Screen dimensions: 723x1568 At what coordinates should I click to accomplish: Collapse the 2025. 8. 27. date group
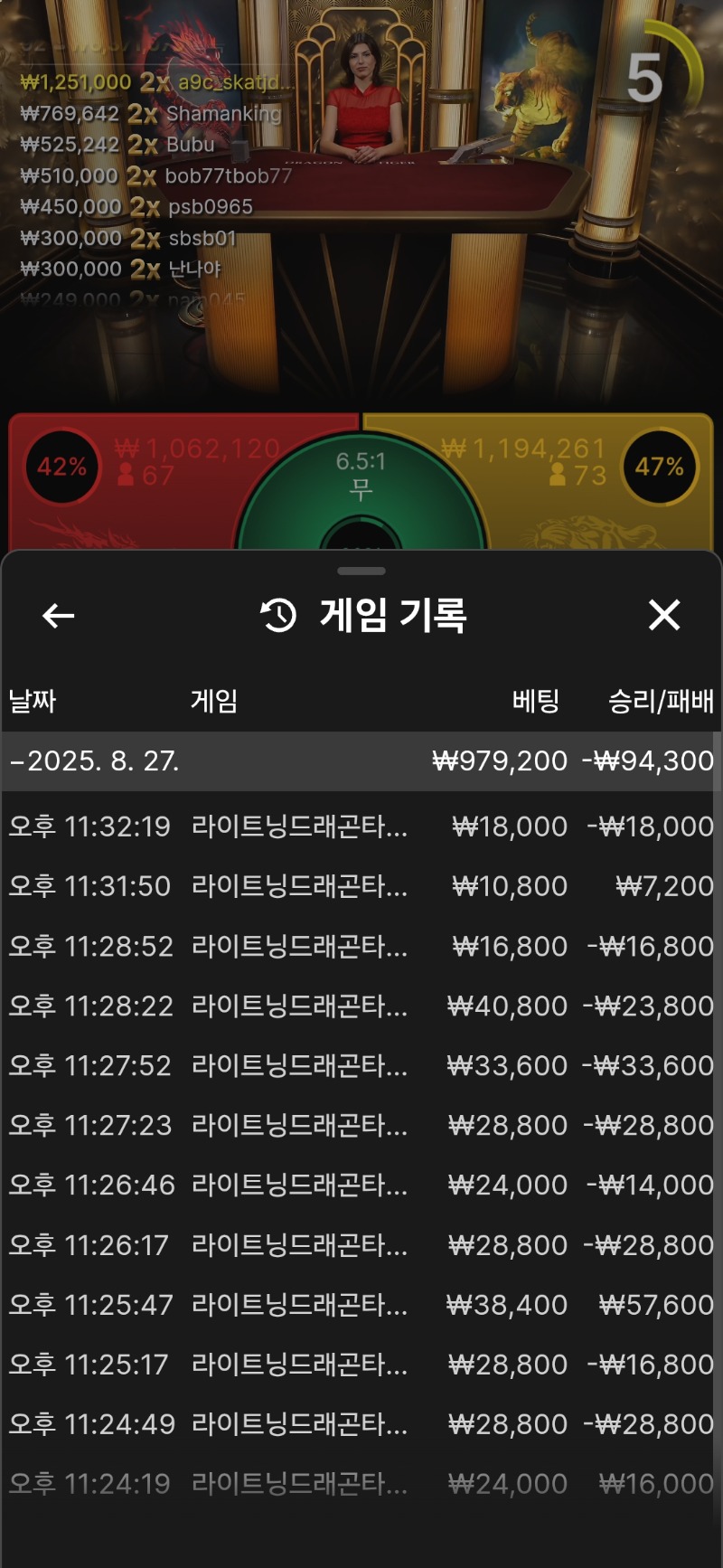point(361,760)
